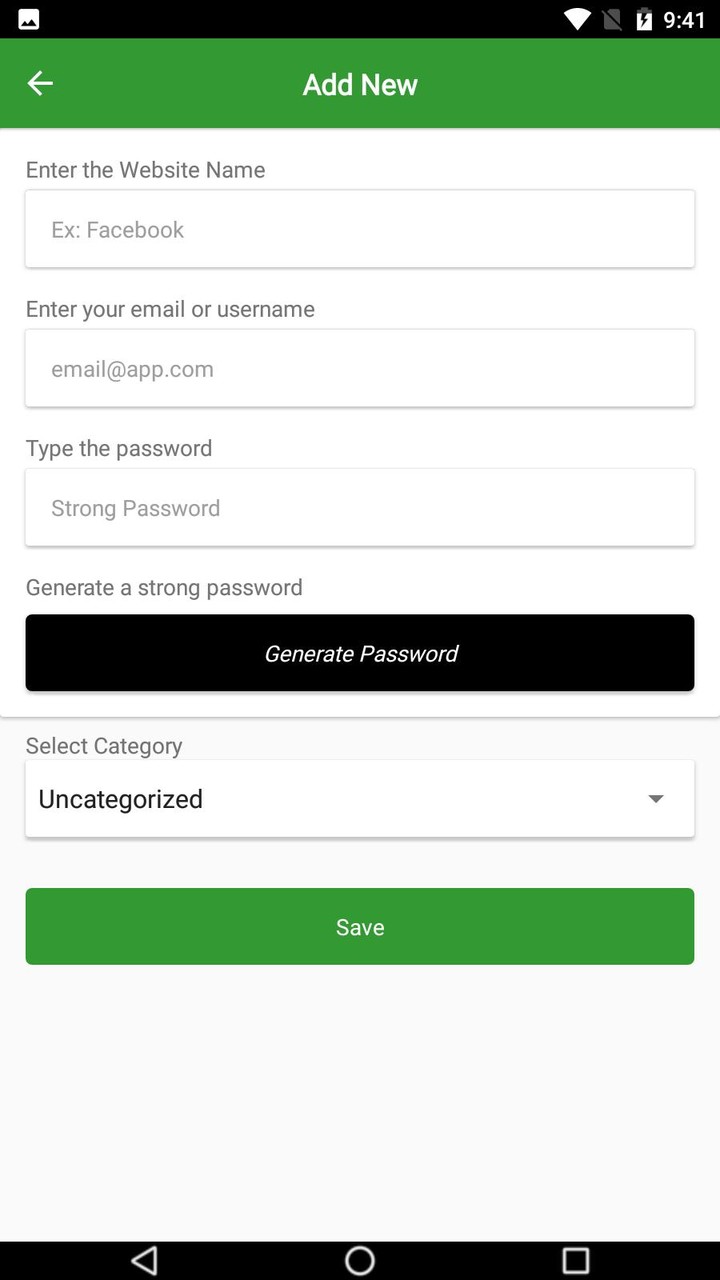Save the new entry
This screenshot has width=720, height=1280.
(360, 927)
